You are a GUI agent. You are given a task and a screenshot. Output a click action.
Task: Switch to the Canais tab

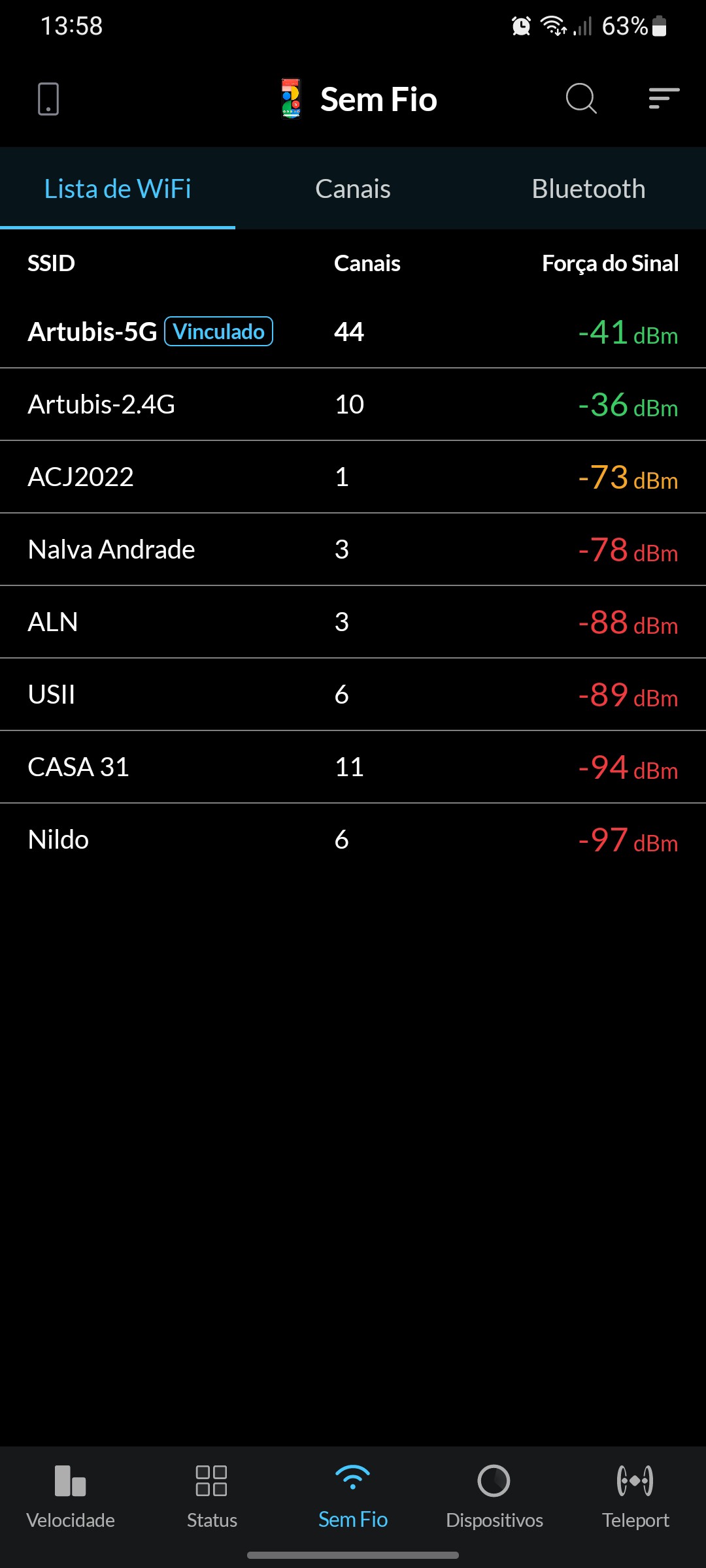pos(353,189)
